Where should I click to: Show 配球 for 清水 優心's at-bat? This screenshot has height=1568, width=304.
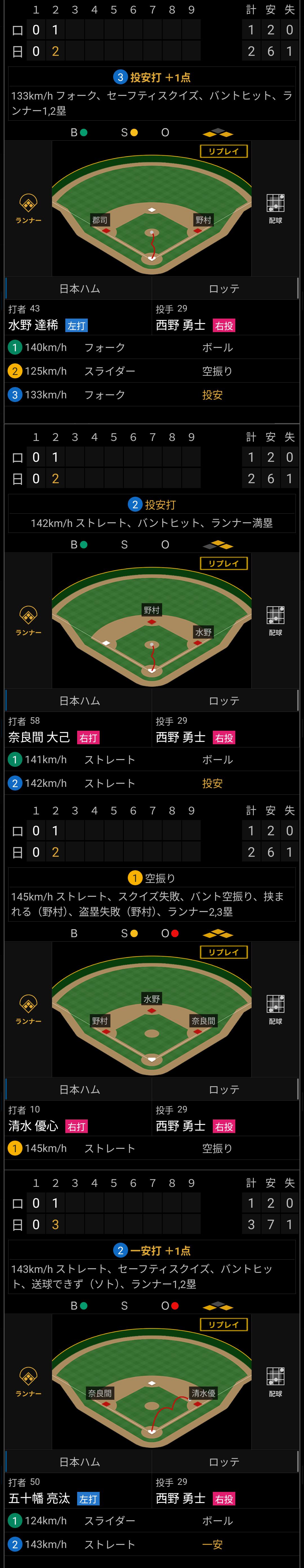click(x=275, y=1008)
